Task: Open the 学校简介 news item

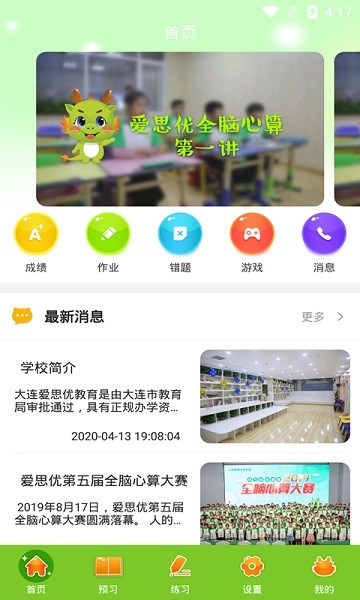Action: [x=180, y=396]
